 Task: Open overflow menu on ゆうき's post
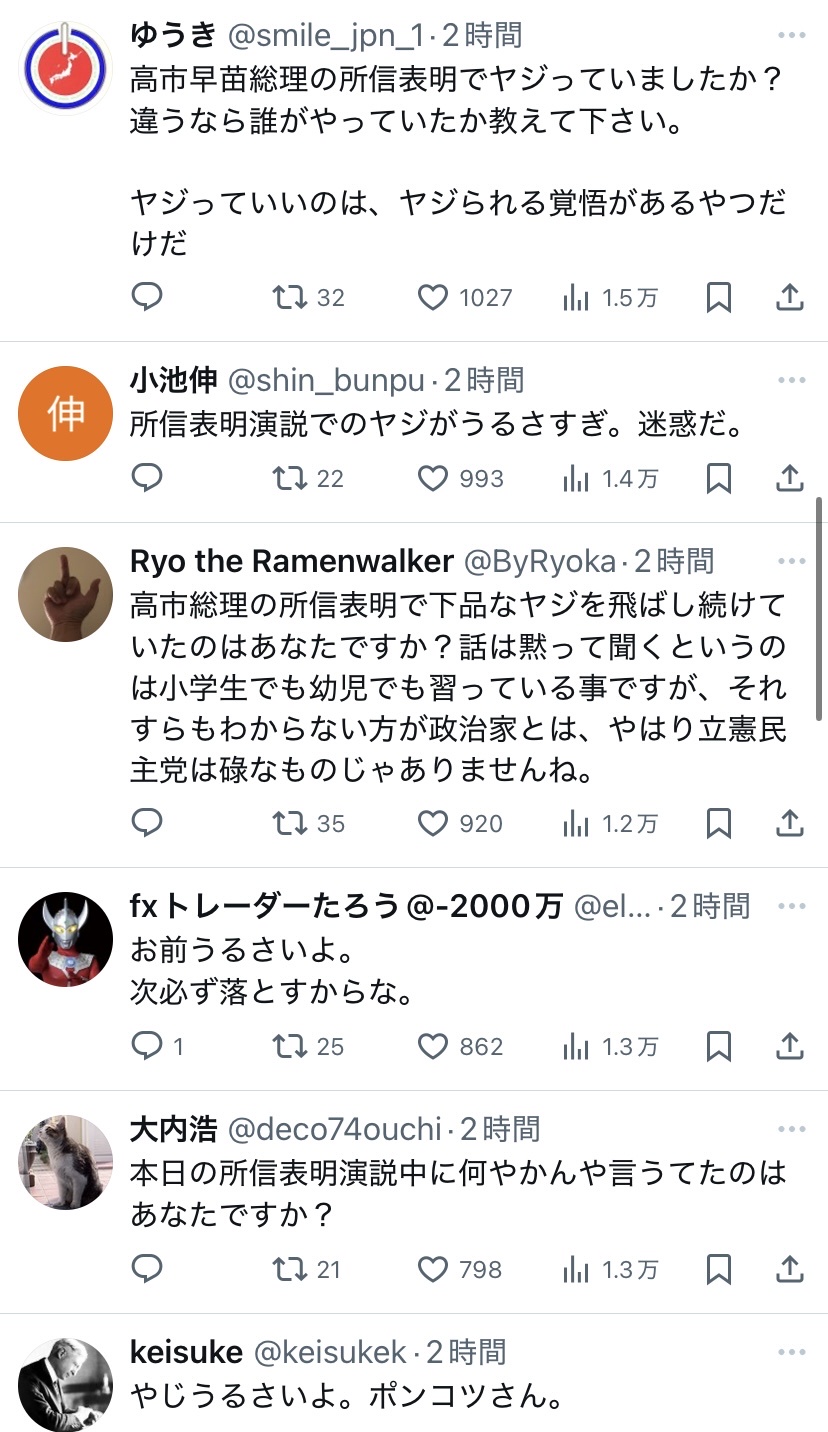tap(791, 35)
